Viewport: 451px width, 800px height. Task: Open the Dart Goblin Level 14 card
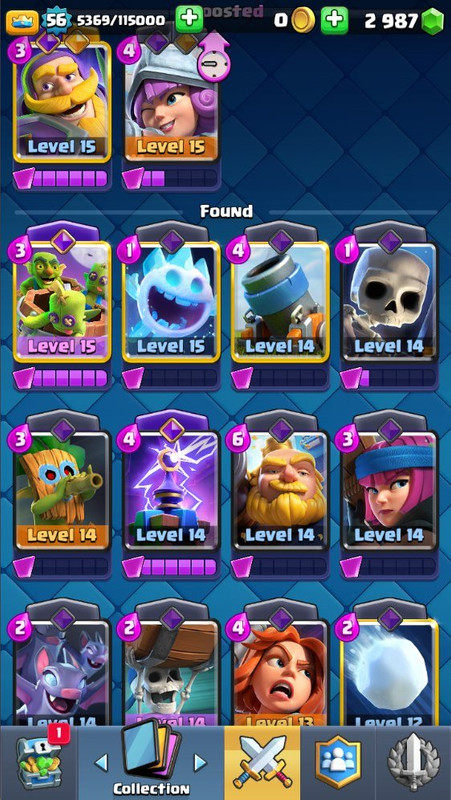pos(62,490)
